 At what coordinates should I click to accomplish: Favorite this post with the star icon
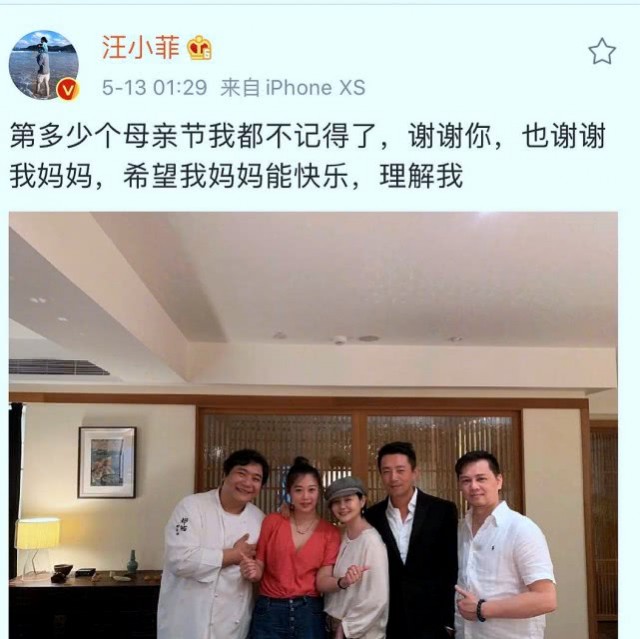pos(601,51)
